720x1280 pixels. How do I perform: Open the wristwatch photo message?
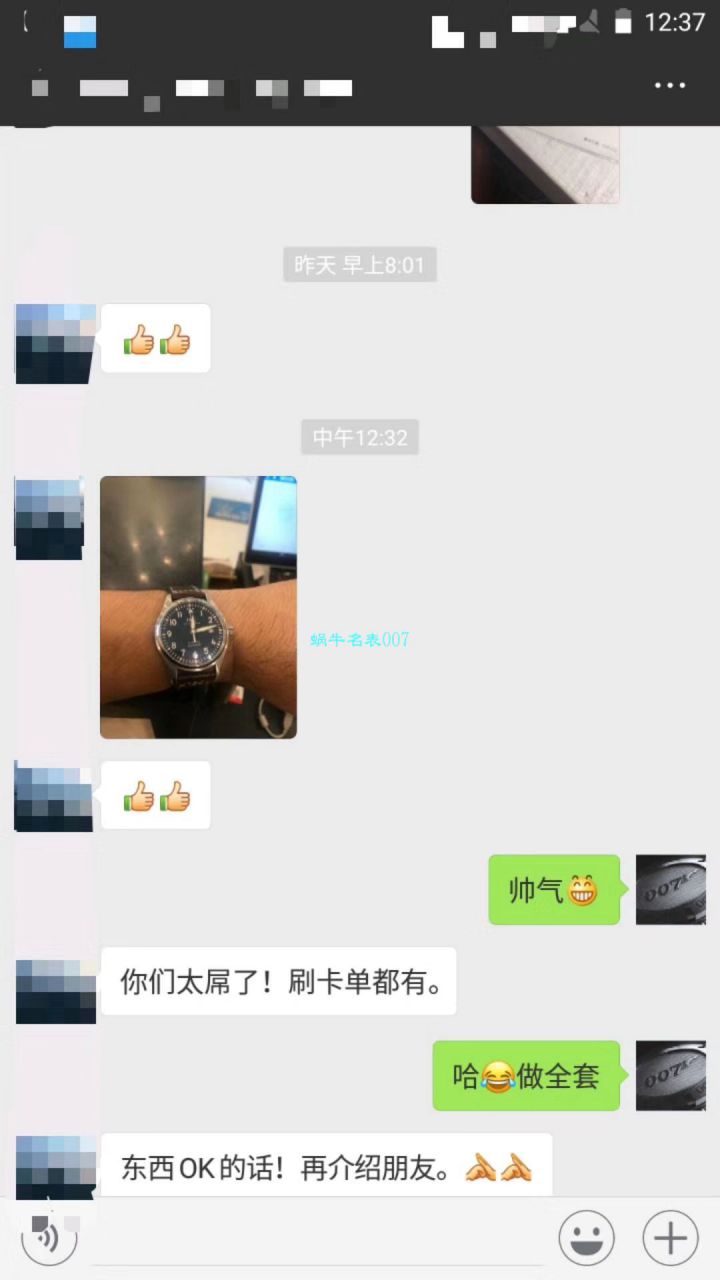click(x=198, y=607)
